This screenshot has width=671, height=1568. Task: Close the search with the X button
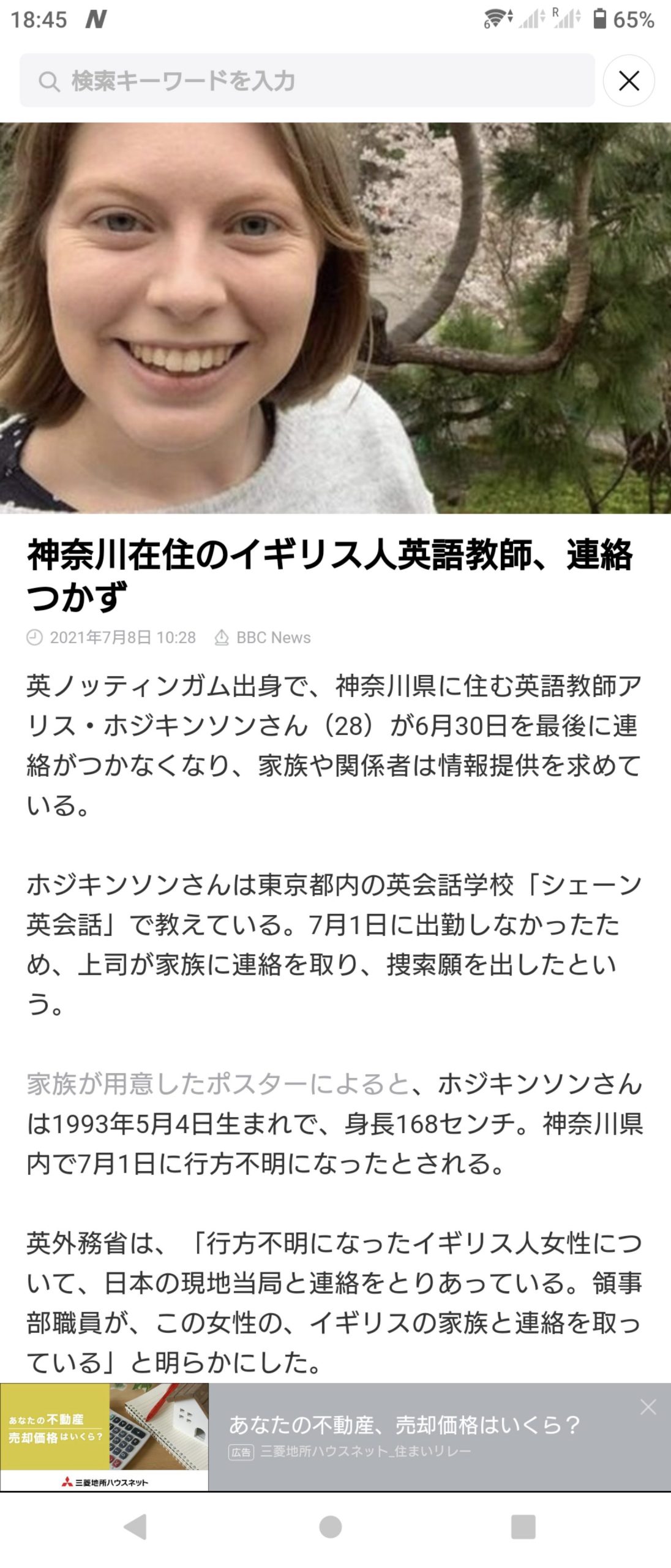[629, 80]
